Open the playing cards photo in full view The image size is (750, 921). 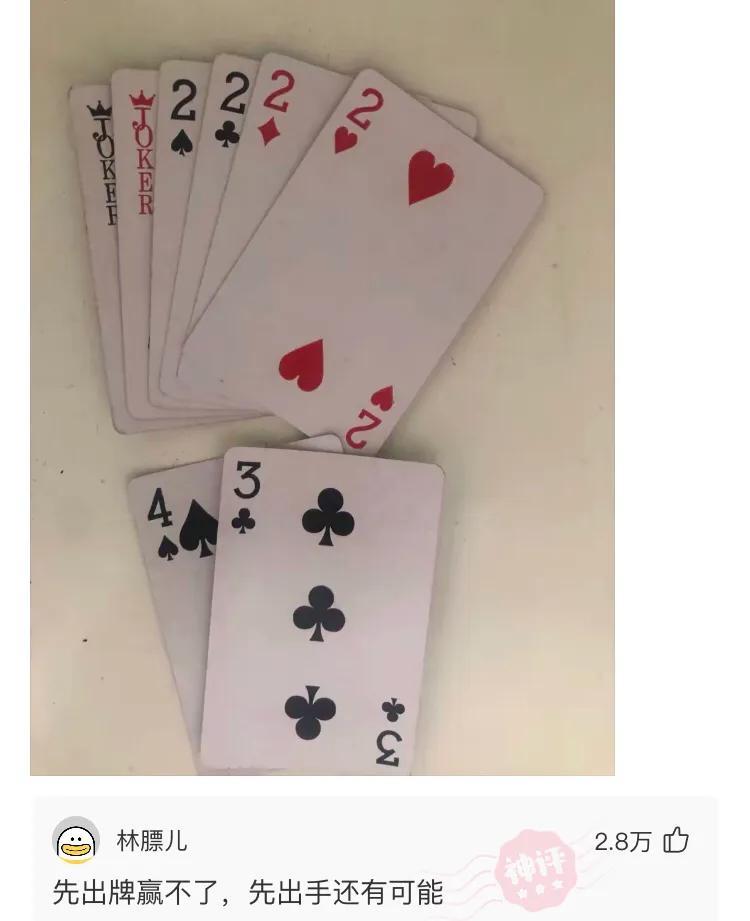pyautogui.click(x=322, y=387)
